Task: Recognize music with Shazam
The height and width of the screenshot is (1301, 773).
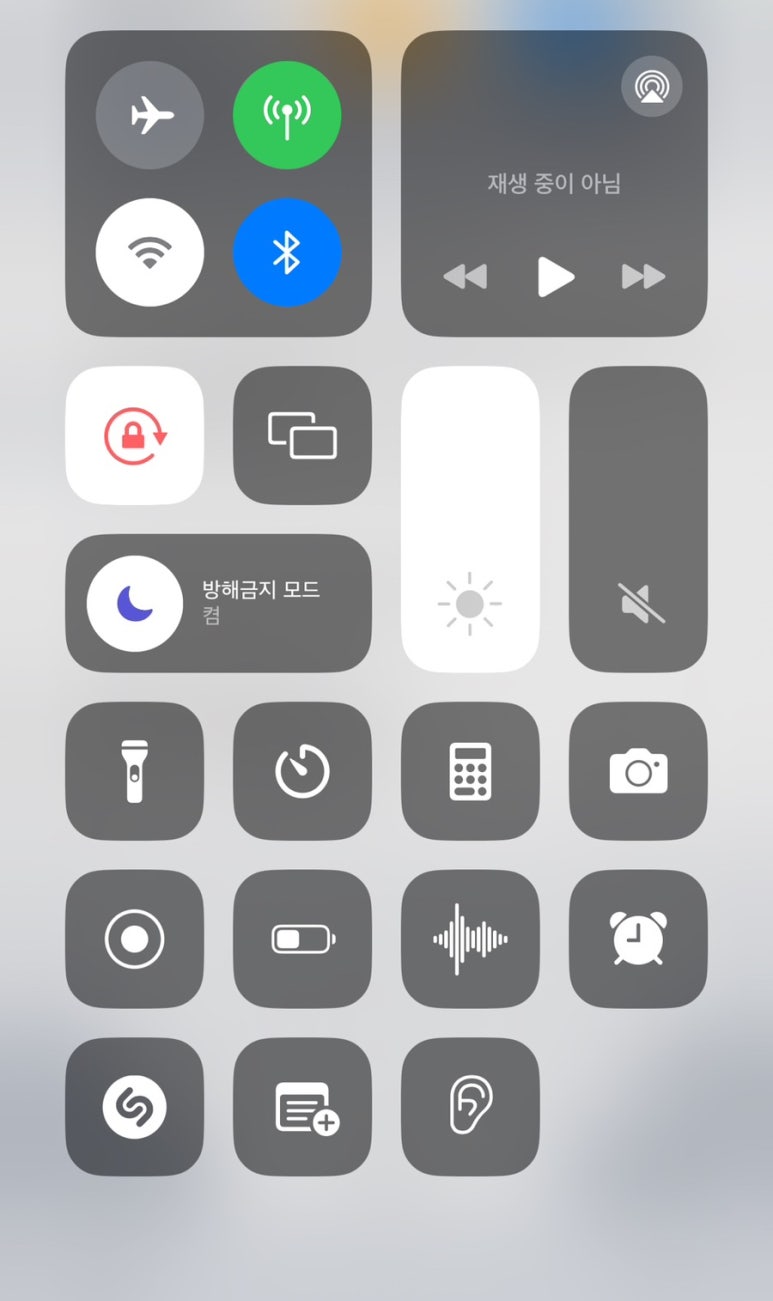Action: coord(134,1107)
